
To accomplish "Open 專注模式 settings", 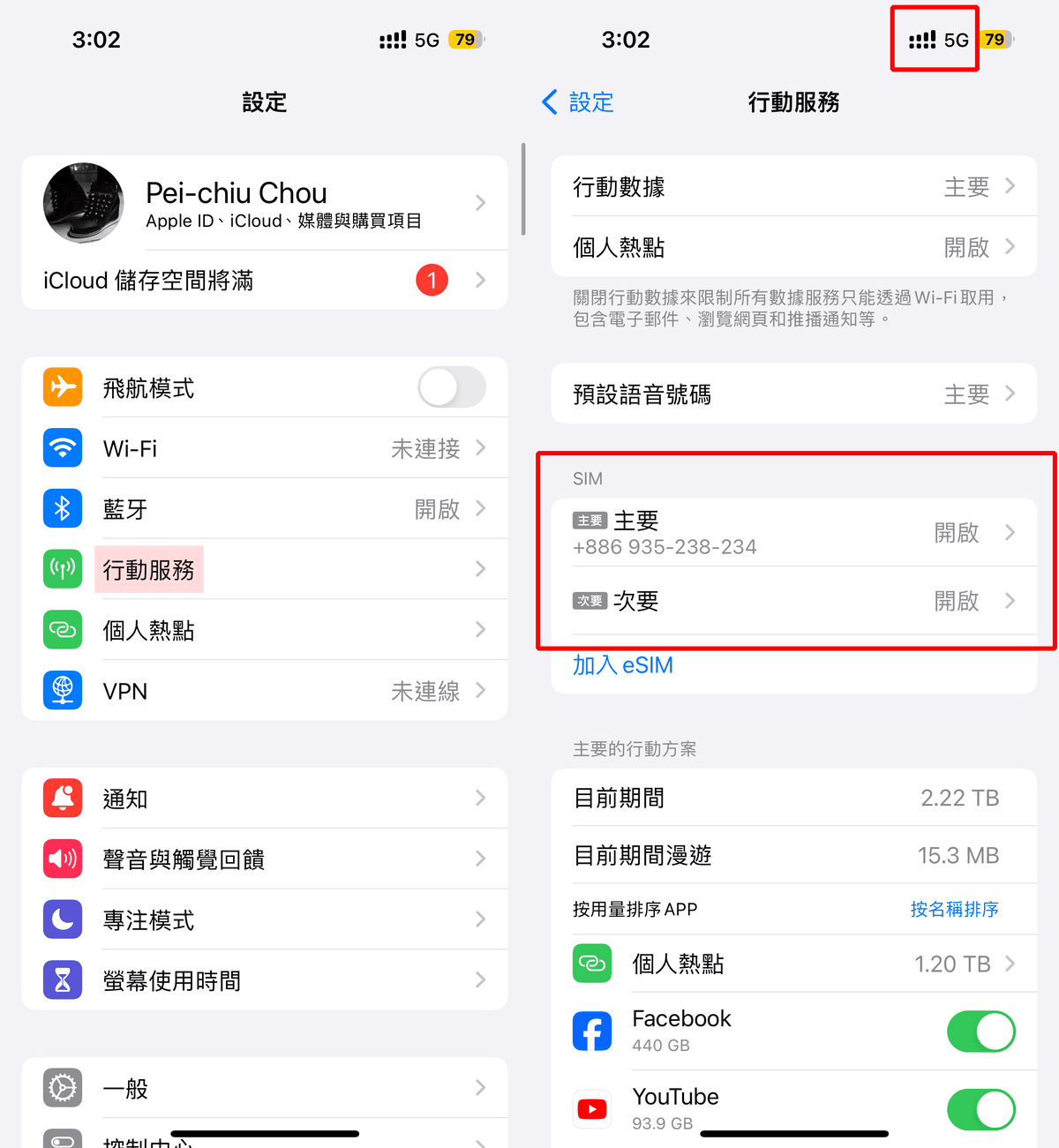I will click(x=265, y=919).
